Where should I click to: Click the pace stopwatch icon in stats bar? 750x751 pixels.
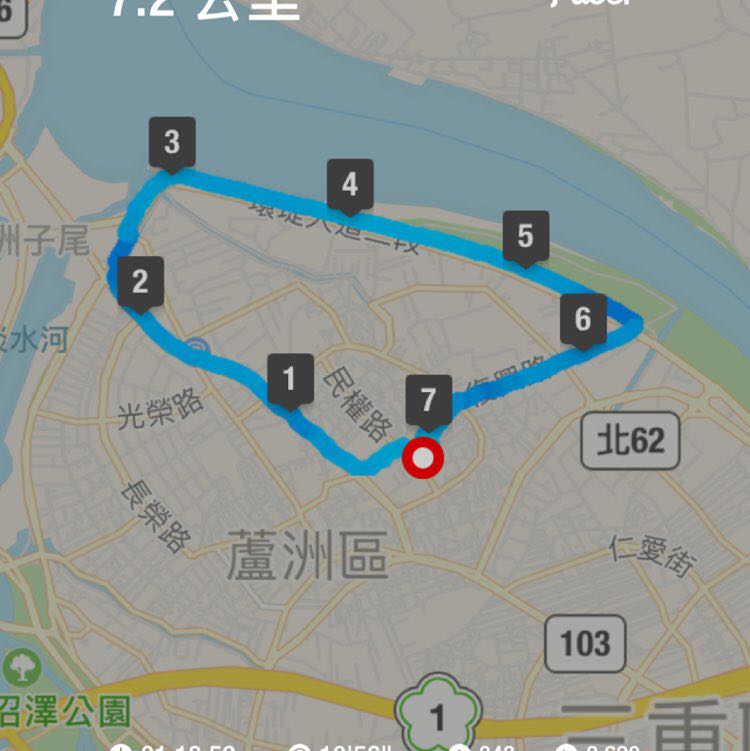297,747
